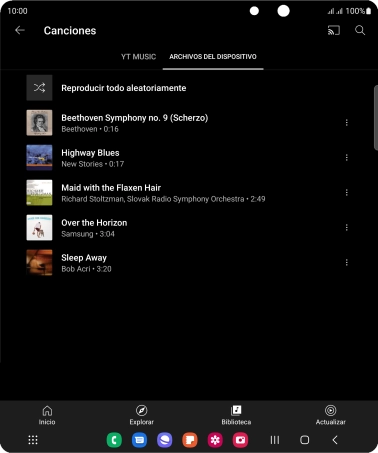
Task: Play Maid with the Flaxen Hair
Action: pyautogui.click(x=182, y=193)
